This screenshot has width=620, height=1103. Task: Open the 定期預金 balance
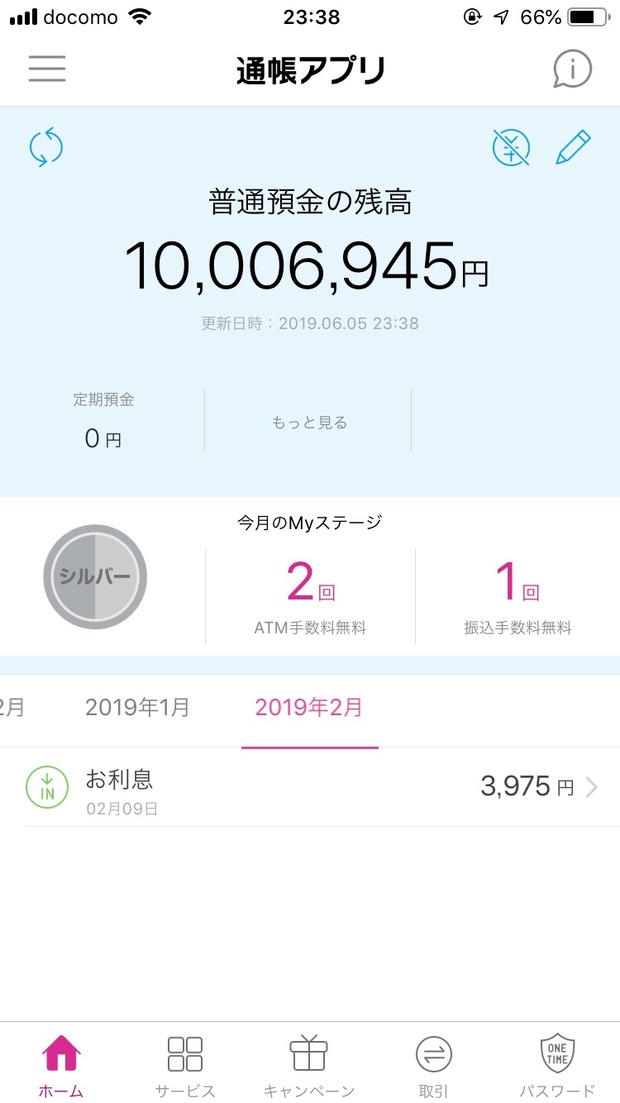point(103,421)
